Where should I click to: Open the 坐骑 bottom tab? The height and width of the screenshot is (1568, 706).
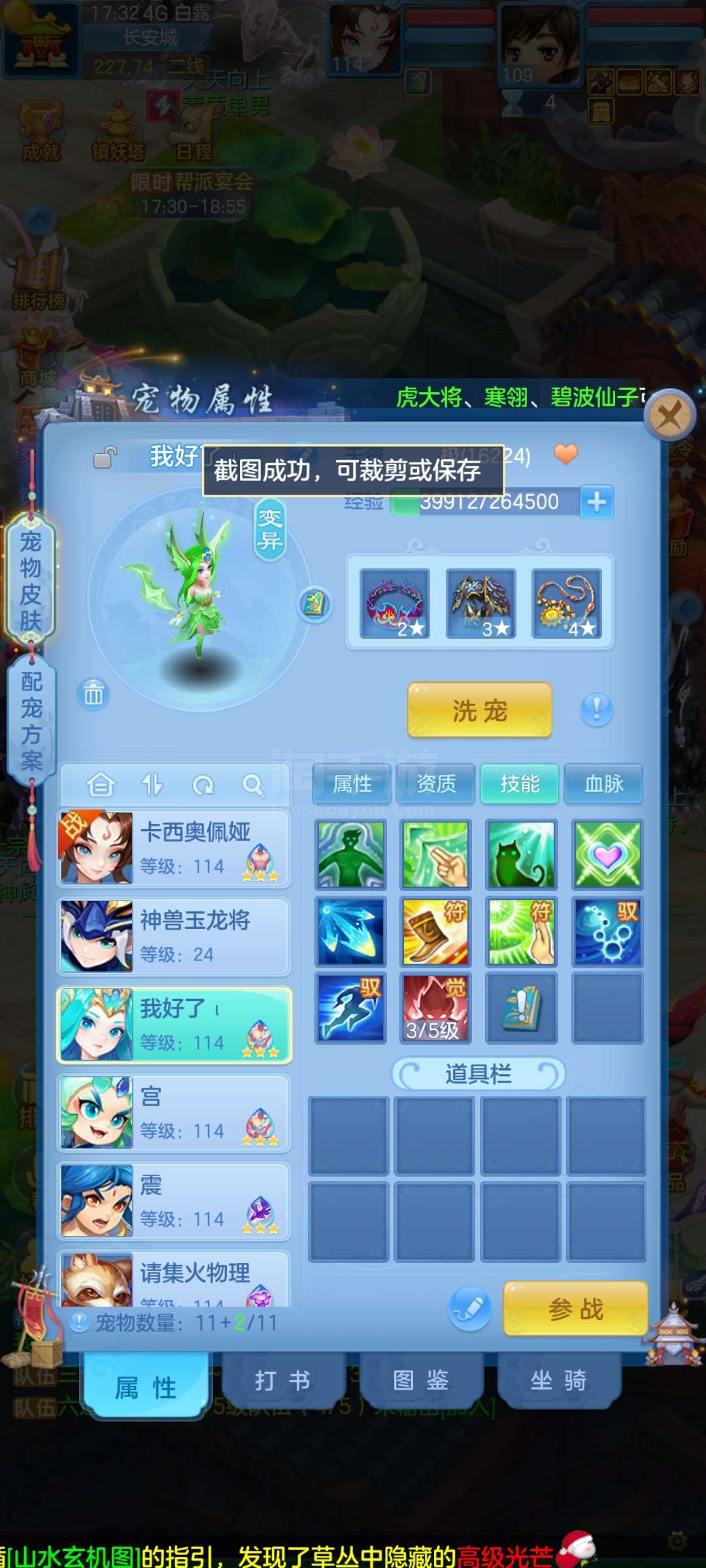[558, 1380]
